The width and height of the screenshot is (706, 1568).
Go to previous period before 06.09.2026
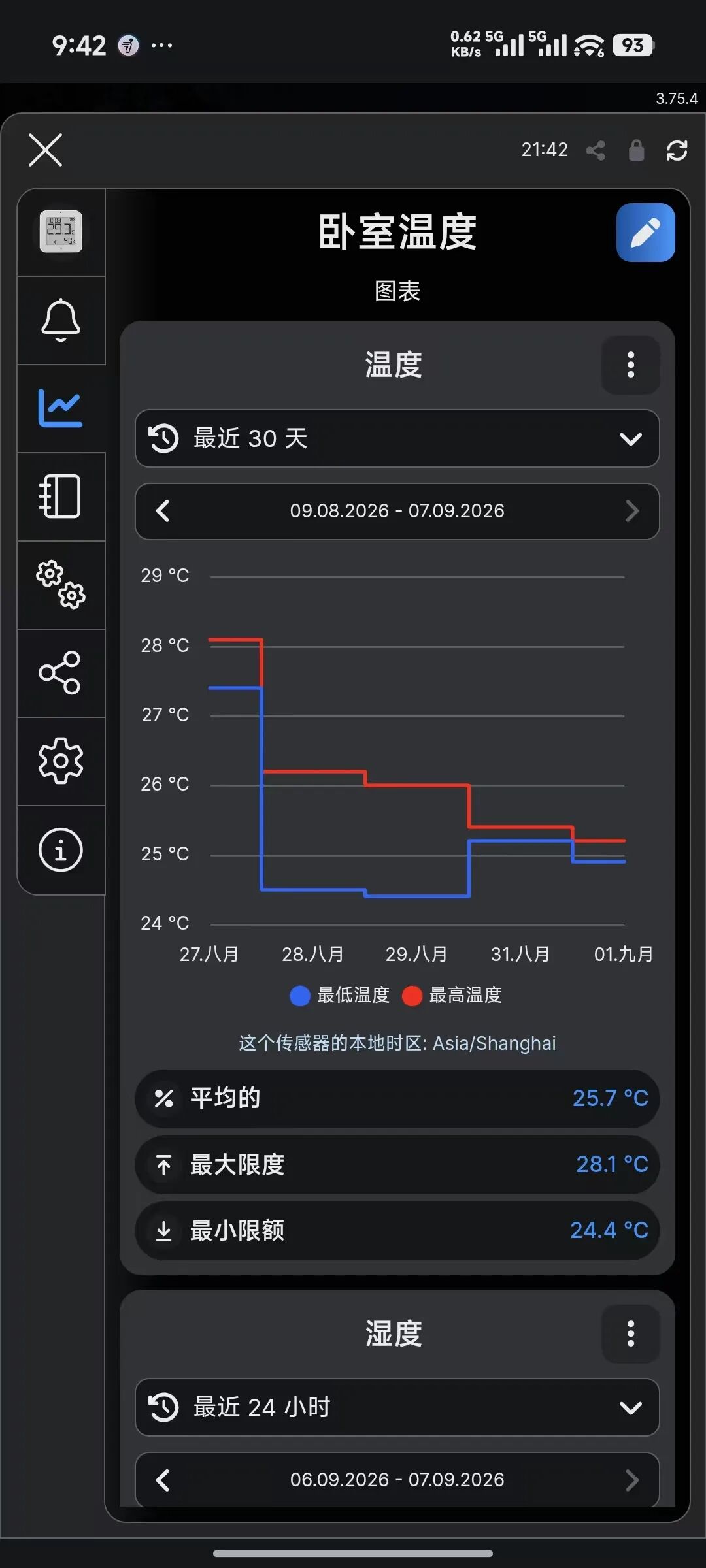click(x=163, y=1480)
